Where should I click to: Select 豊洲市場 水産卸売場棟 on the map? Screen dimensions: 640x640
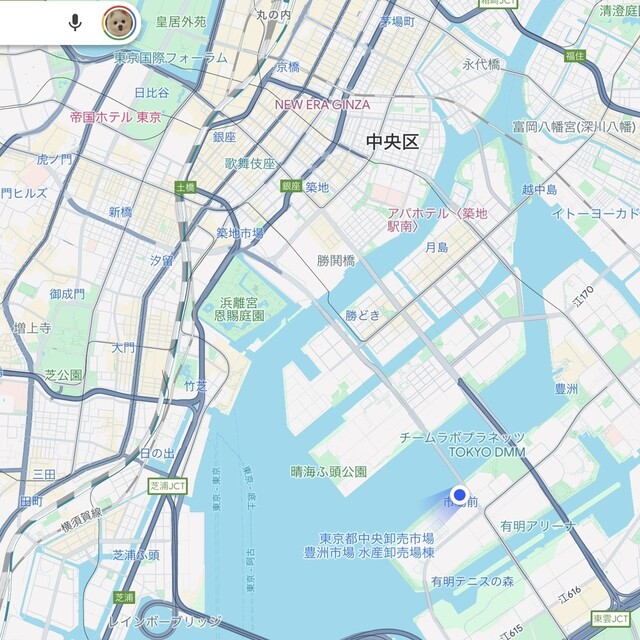coord(369,544)
